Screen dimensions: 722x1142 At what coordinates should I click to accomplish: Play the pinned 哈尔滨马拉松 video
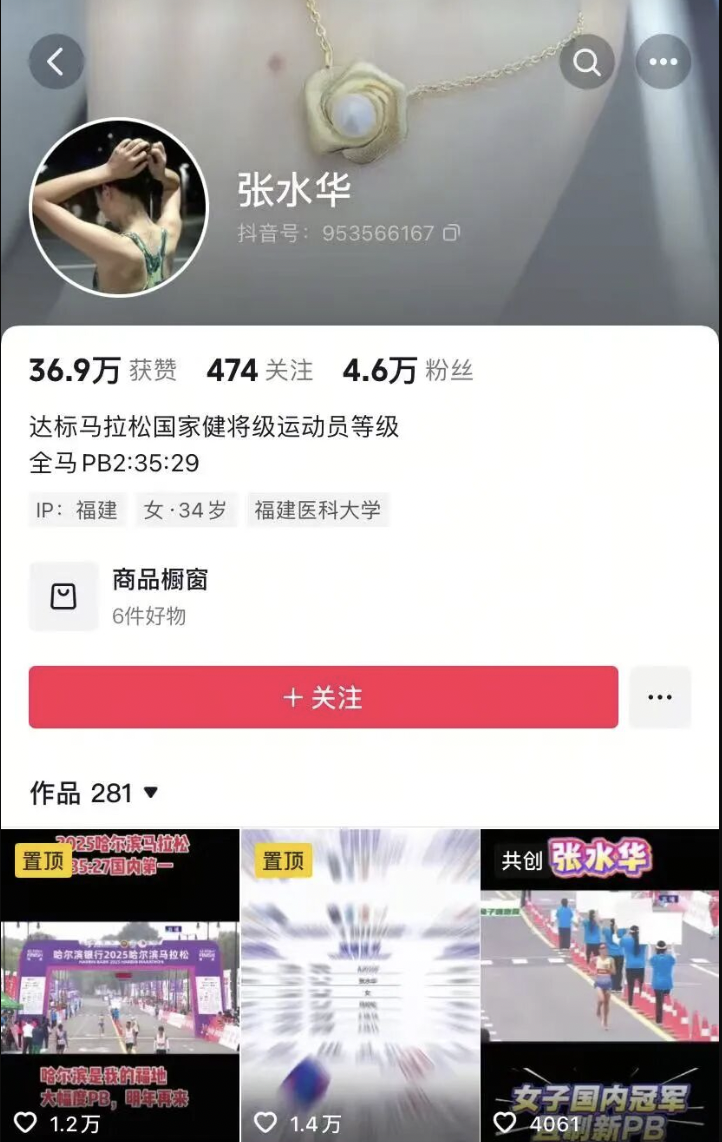(120, 985)
